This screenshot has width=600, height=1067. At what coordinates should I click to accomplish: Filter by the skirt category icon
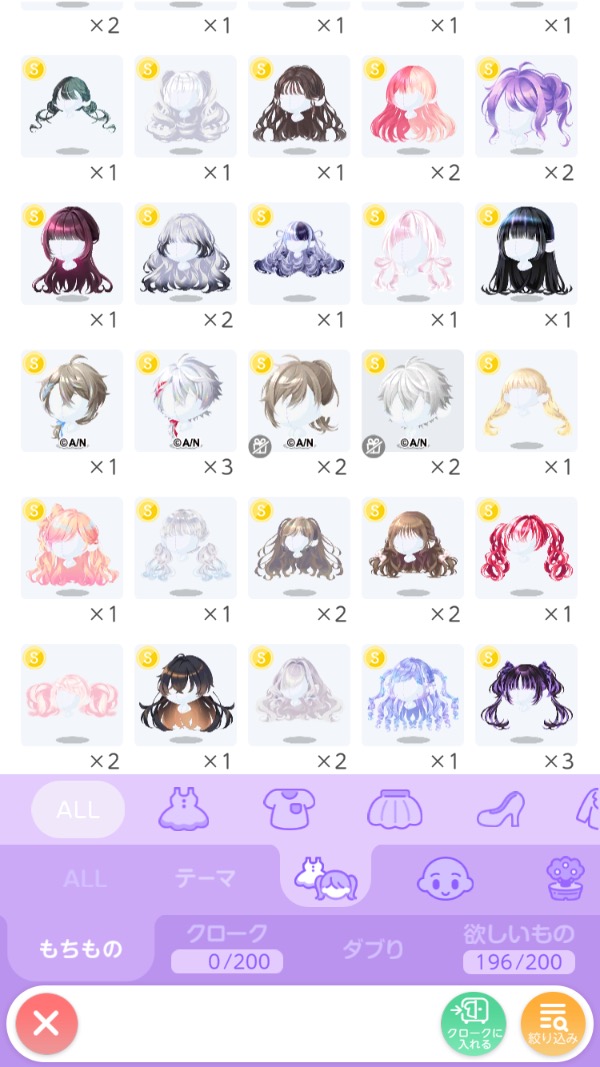coord(394,809)
